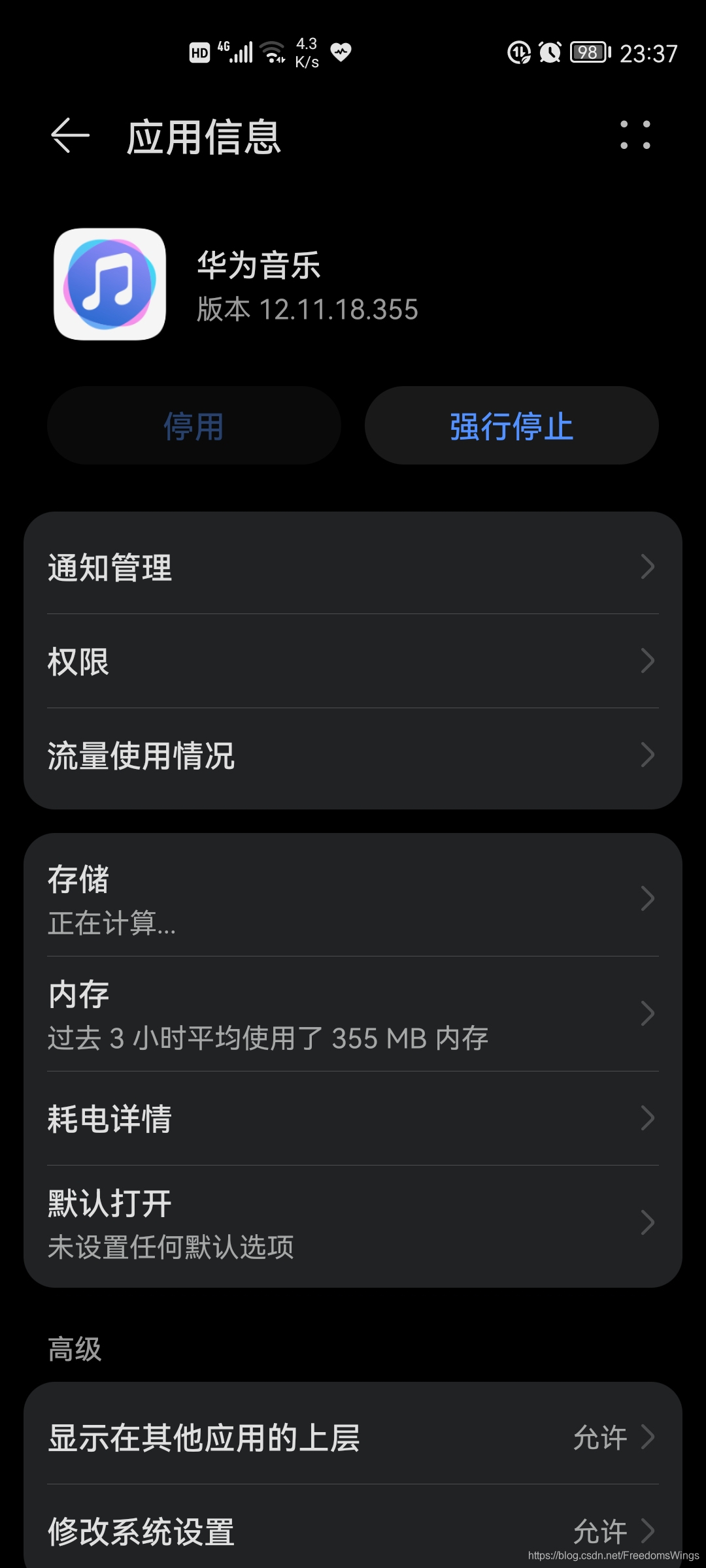The image size is (706, 1568).
Task: Open the overflow menu at top right
Action: point(635,137)
